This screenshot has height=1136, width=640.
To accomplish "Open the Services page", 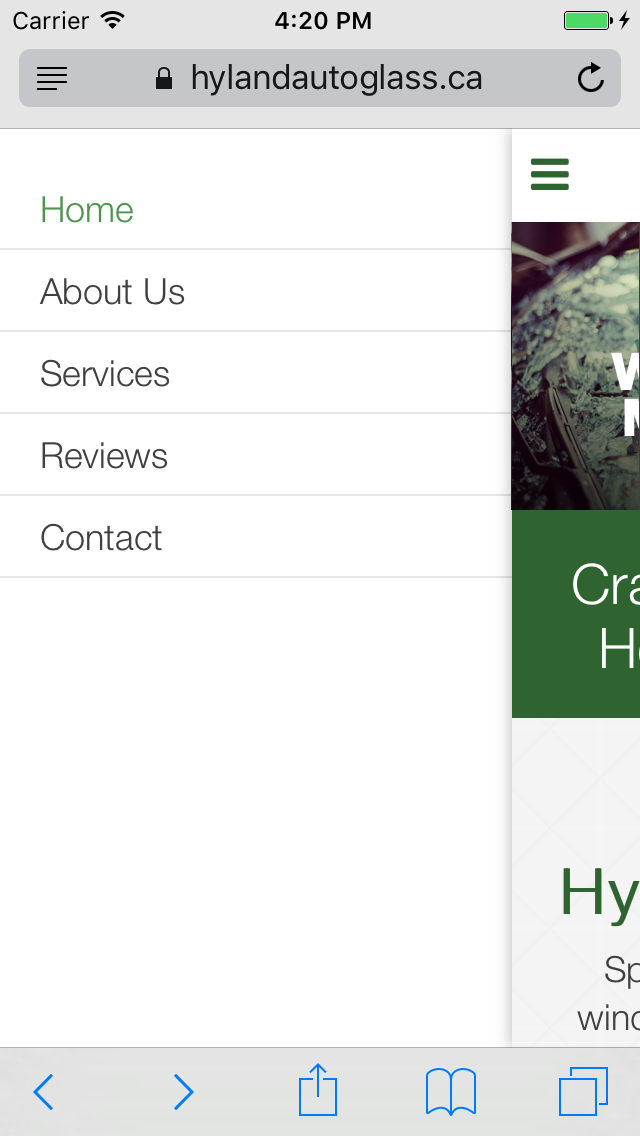I will (x=105, y=374).
